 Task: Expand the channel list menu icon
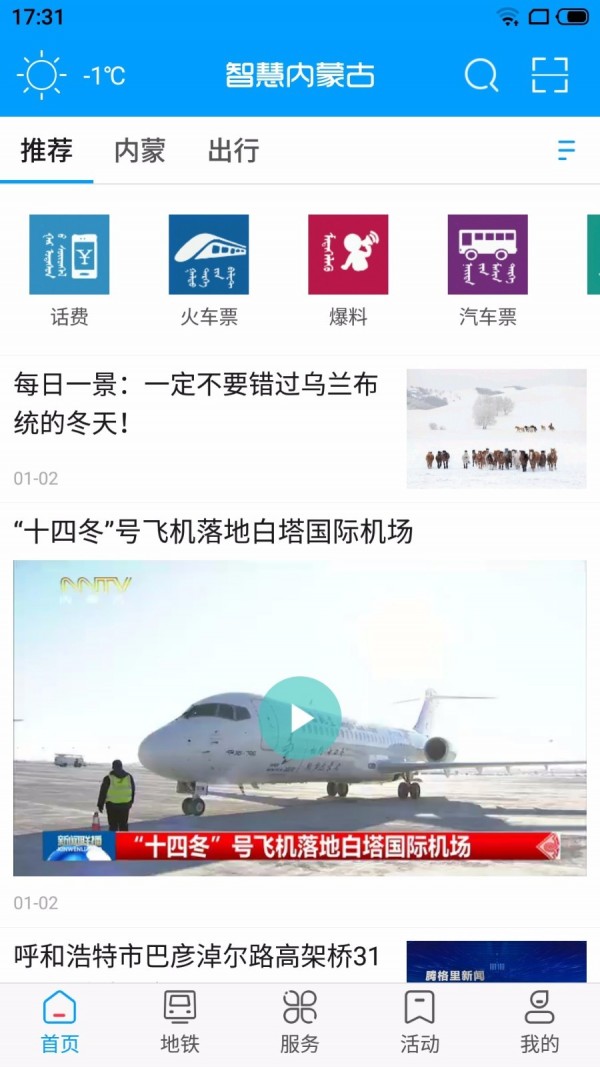tap(566, 151)
